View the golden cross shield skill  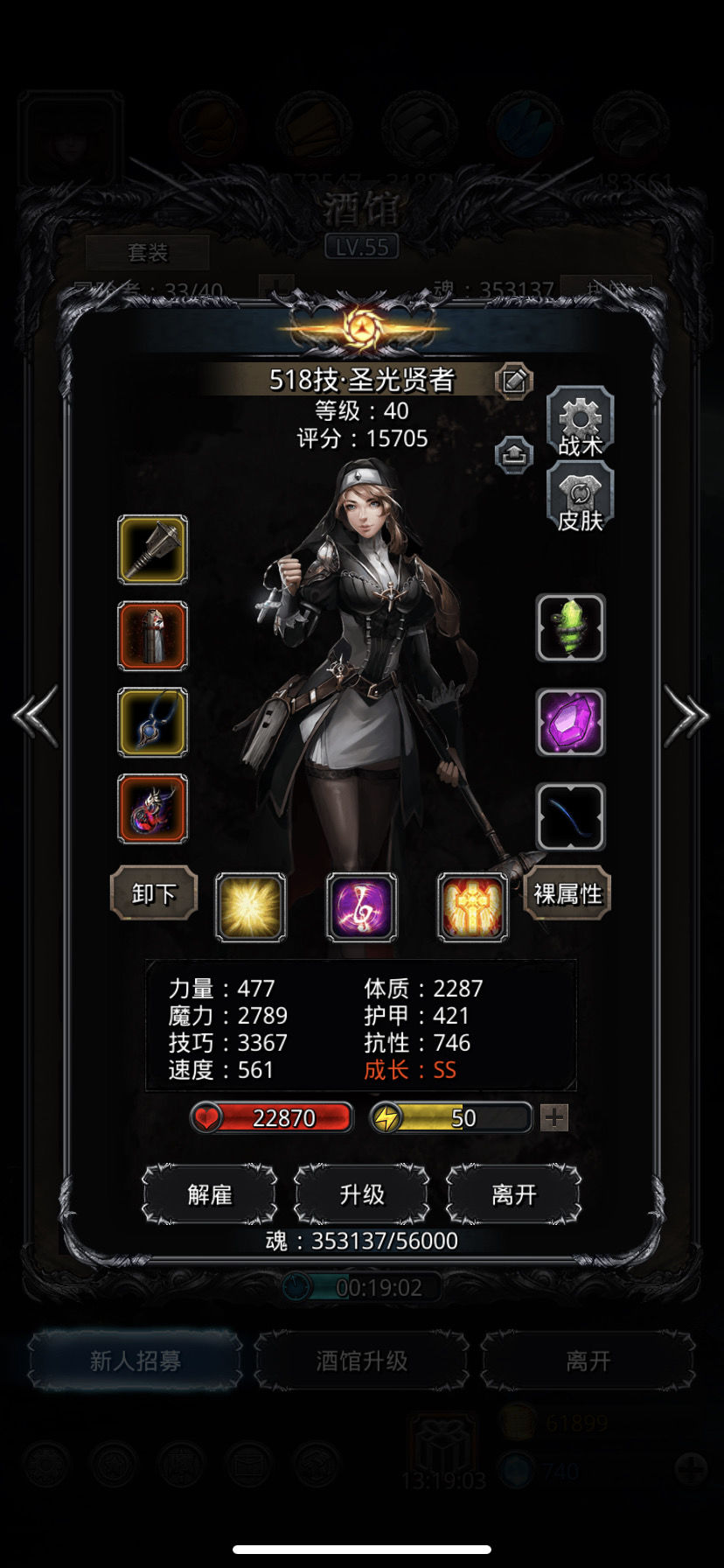pos(472,907)
